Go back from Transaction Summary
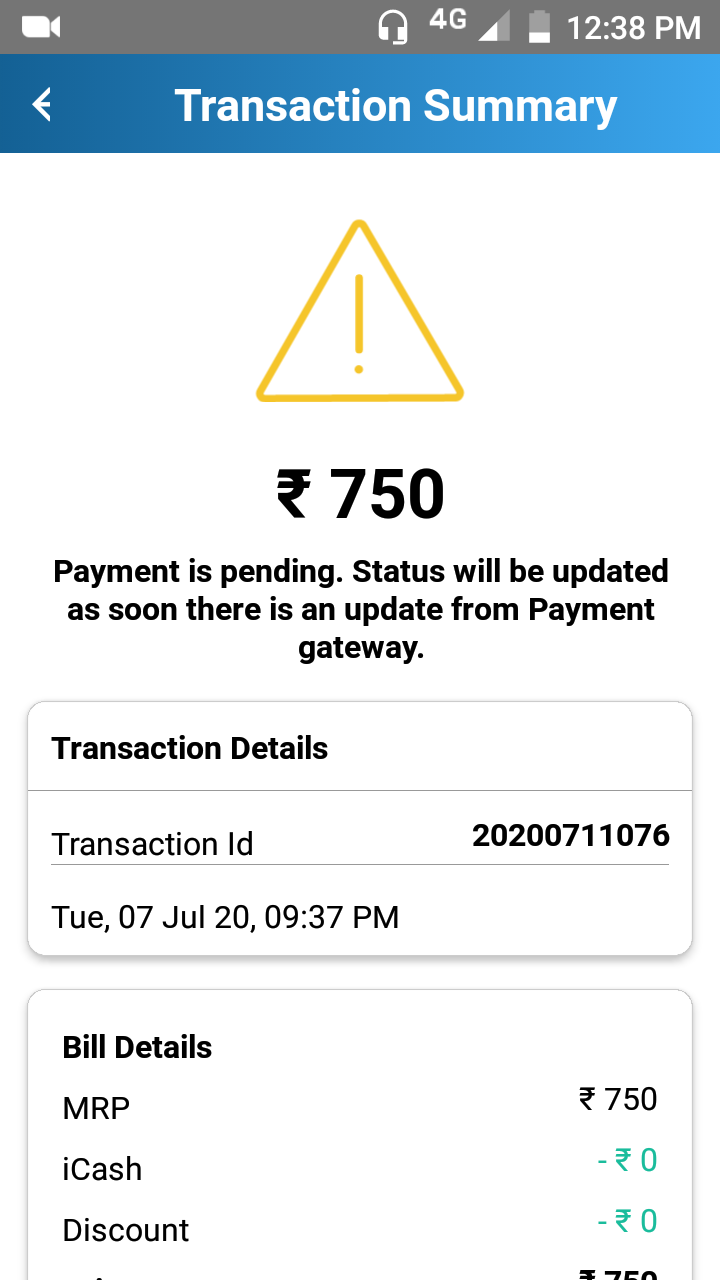 [42, 104]
